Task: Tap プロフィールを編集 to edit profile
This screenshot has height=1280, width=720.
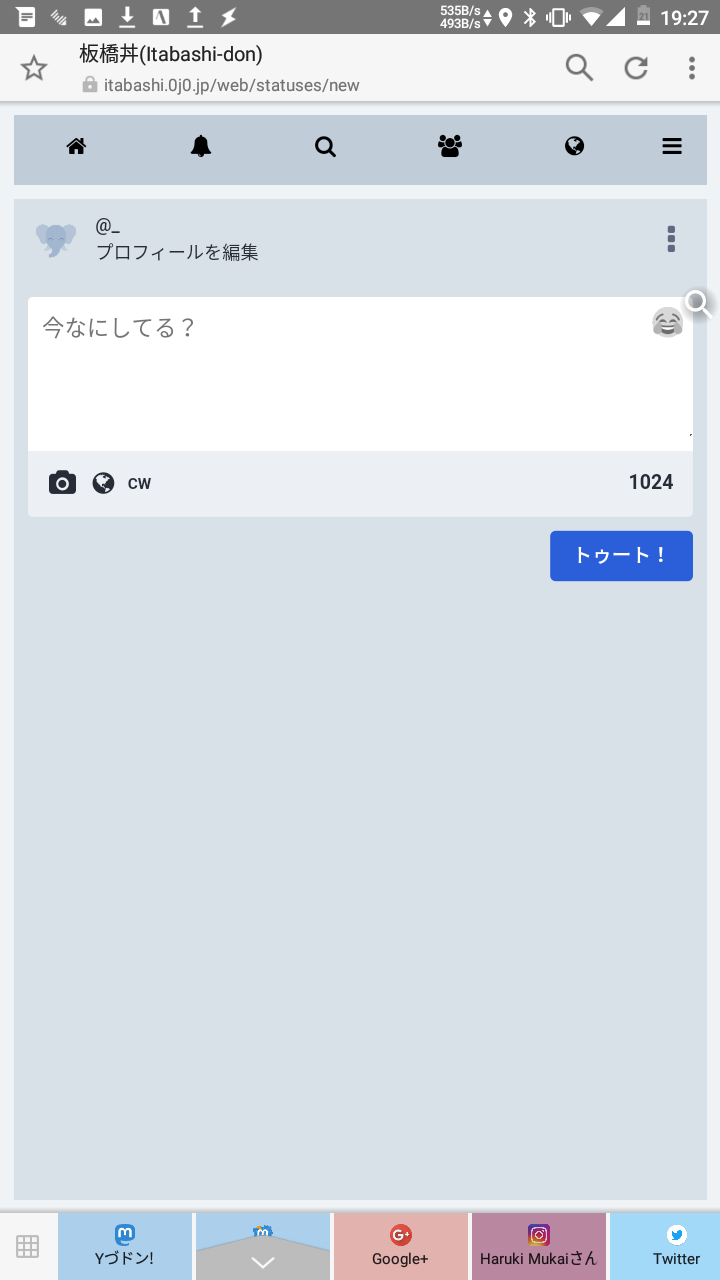Action: coord(177,252)
